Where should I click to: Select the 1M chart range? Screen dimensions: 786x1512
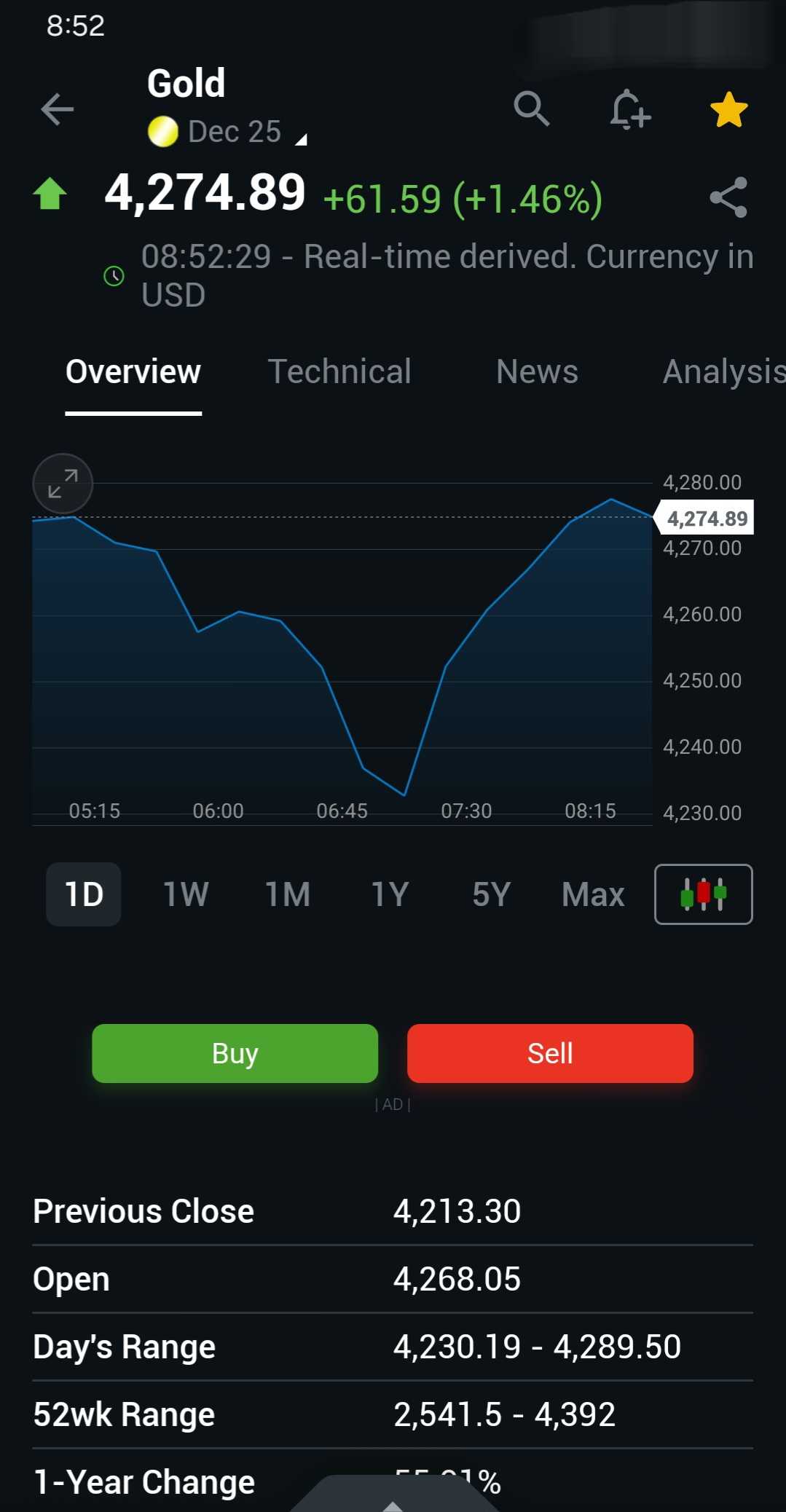coord(288,894)
